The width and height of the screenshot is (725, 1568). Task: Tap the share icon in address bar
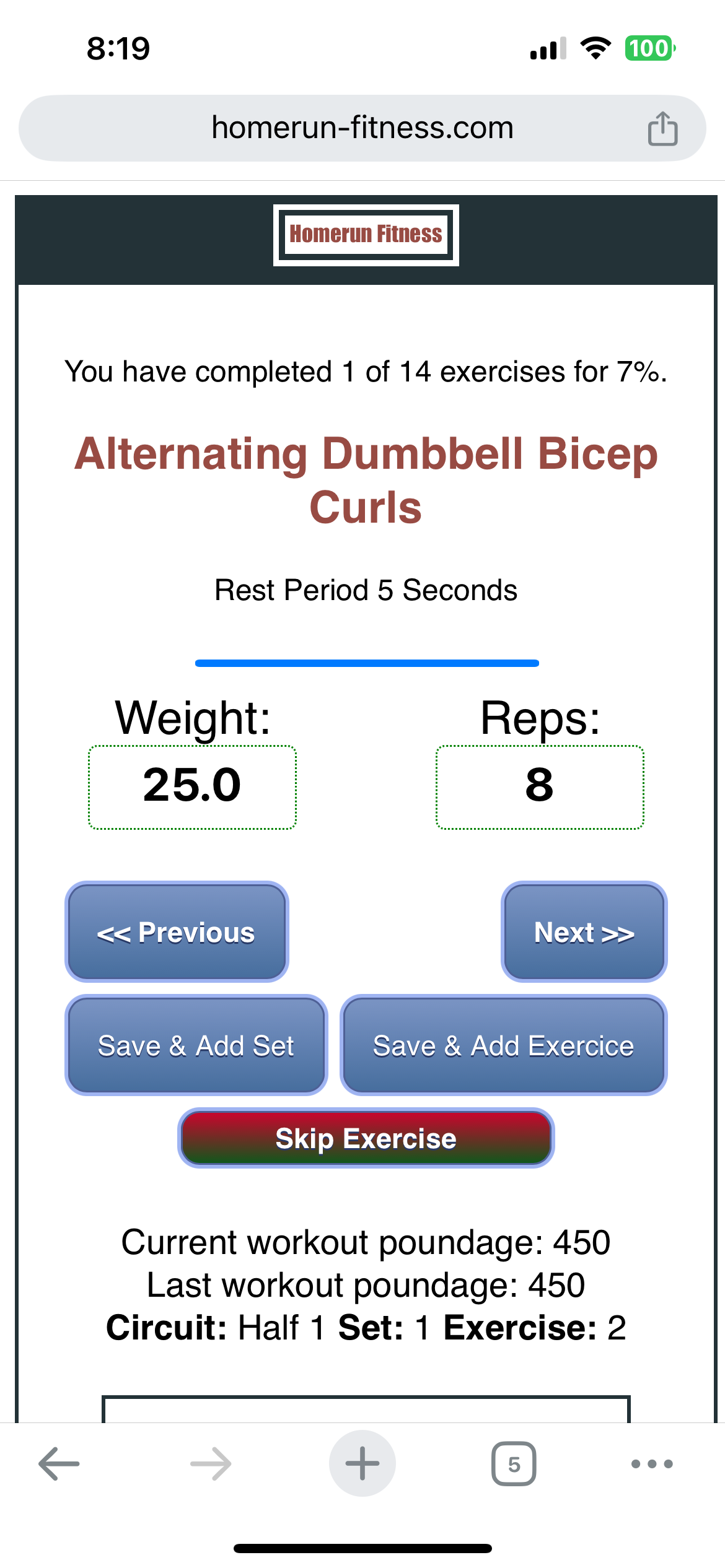point(662,129)
